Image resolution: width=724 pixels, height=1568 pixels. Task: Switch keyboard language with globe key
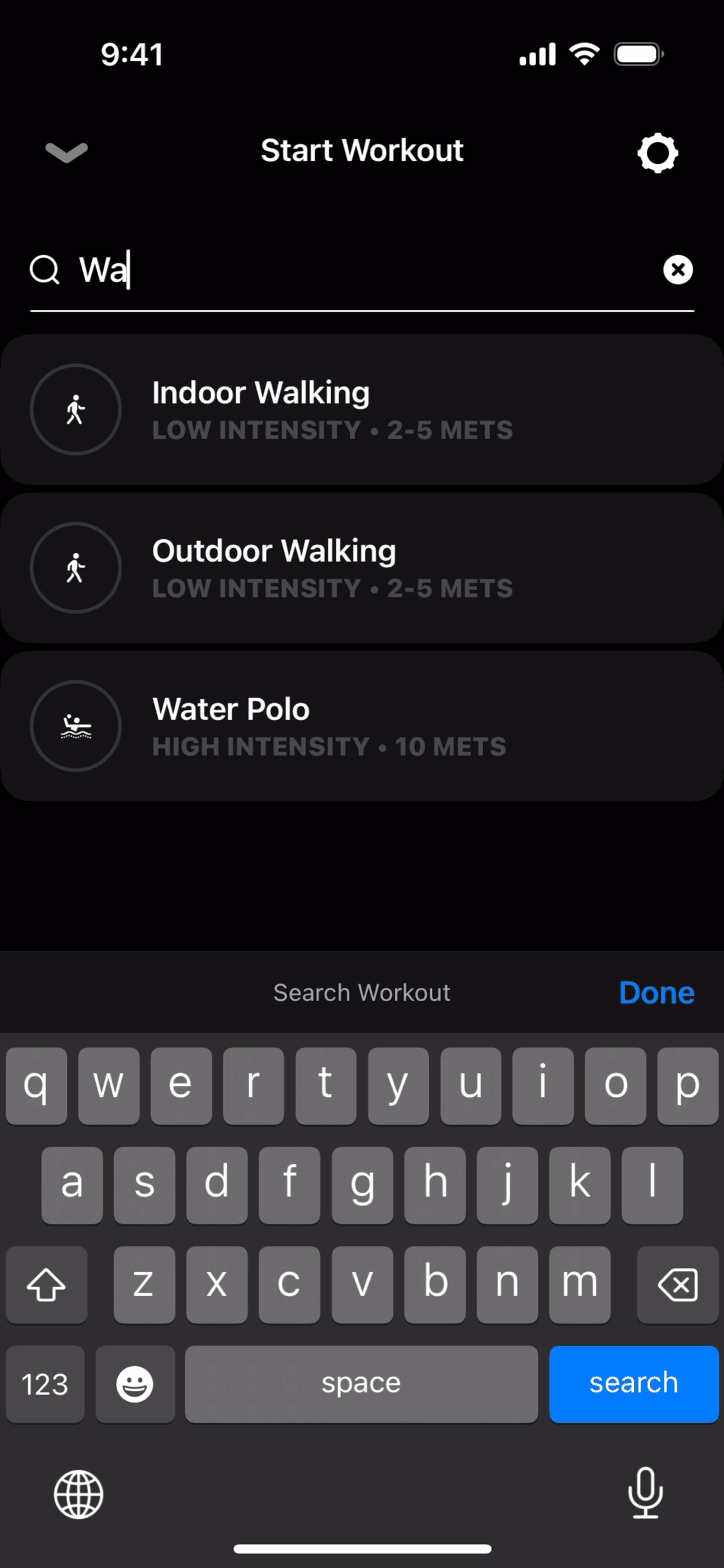click(x=79, y=1494)
